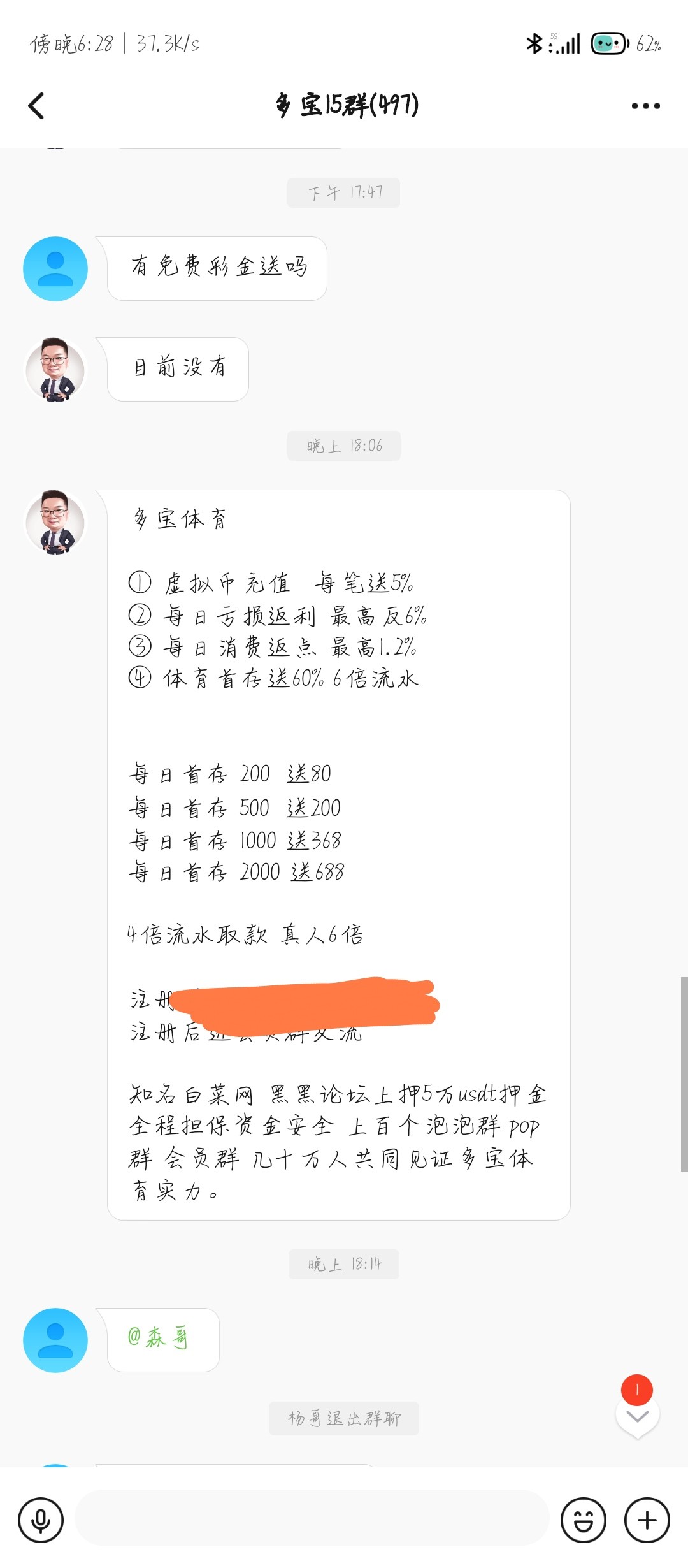The height and width of the screenshot is (1568, 688).
Task: Open the three-dot group chat menu
Action: [x=645, y=106]
